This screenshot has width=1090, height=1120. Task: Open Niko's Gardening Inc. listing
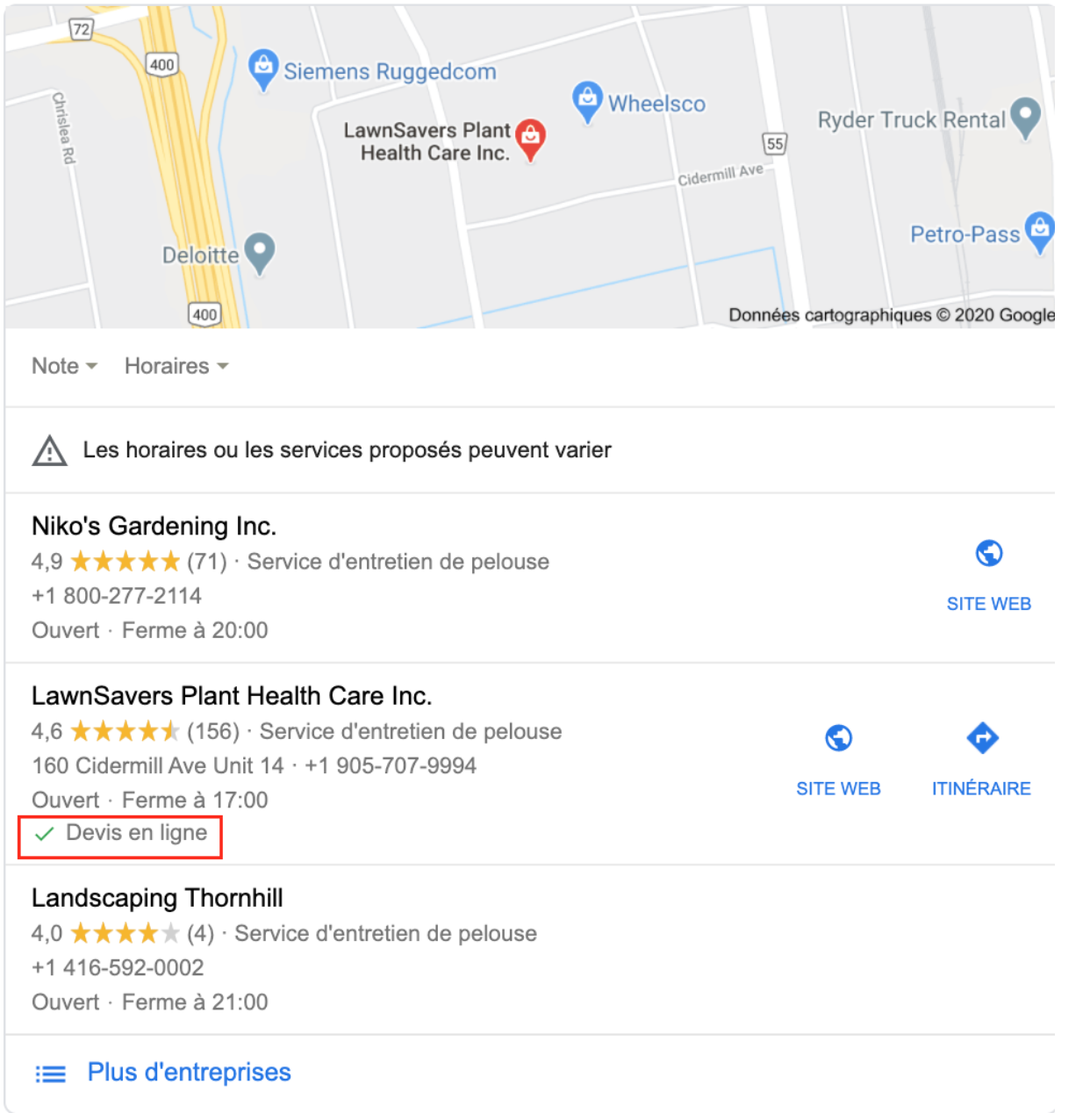154,526
